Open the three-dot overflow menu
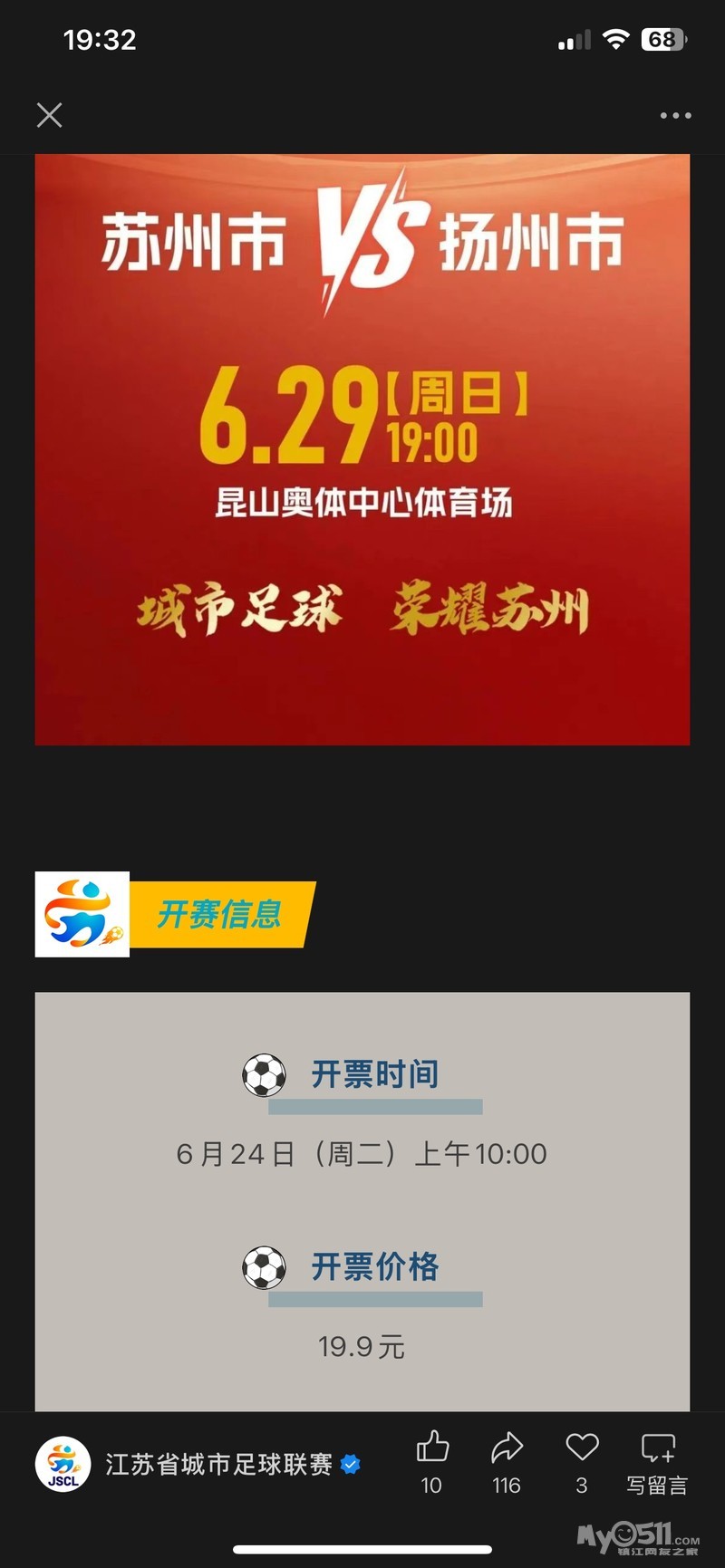Image resolution: width=725 pixels, height=1568 pixels. 675,116
